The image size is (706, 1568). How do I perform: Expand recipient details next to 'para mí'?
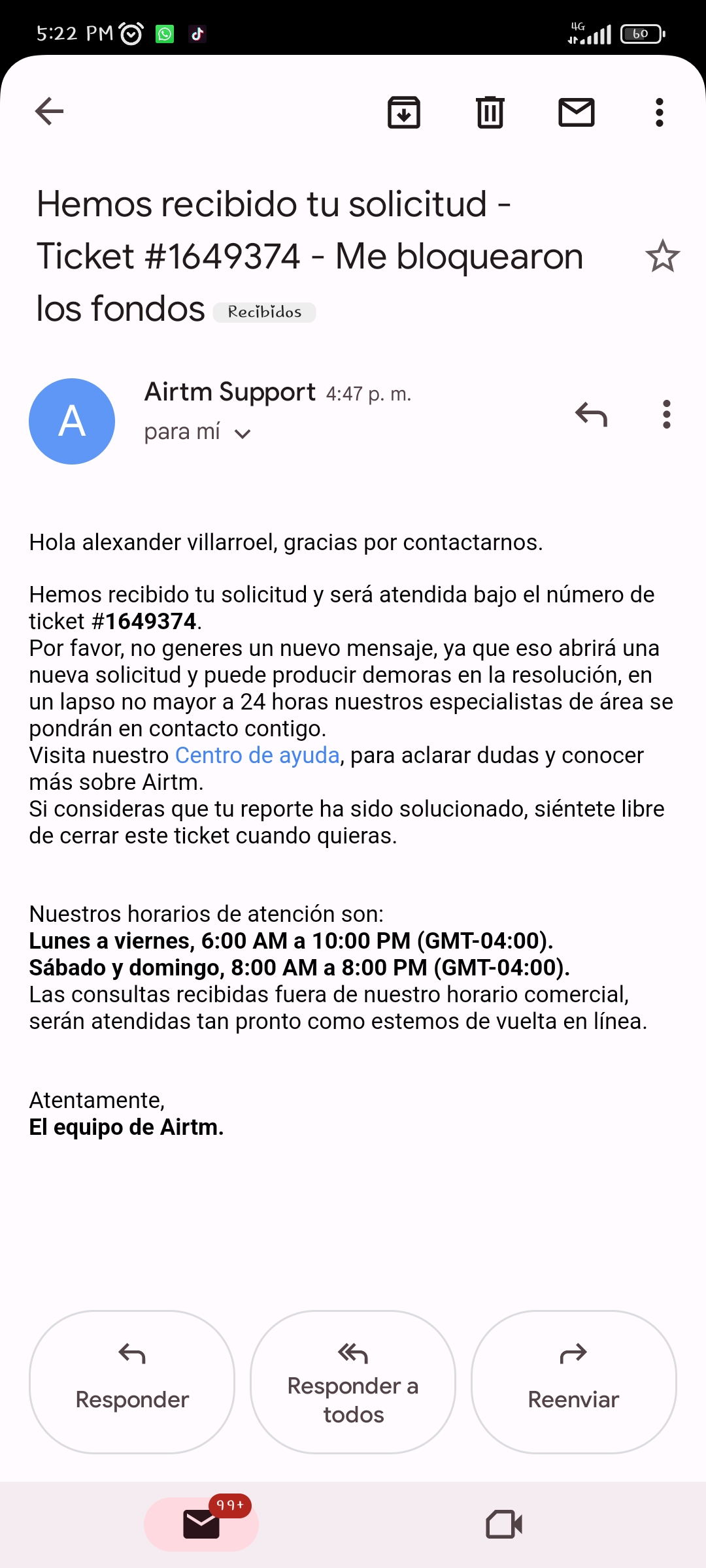(x=243, y=434)
